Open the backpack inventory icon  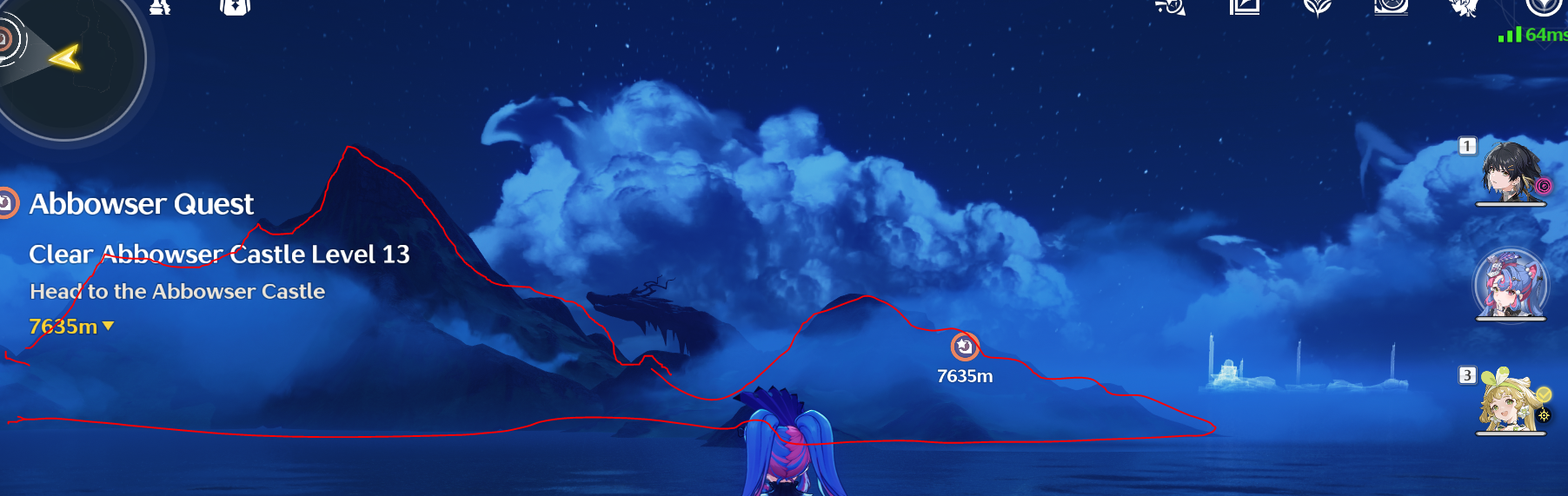click(x=235, y=7)
